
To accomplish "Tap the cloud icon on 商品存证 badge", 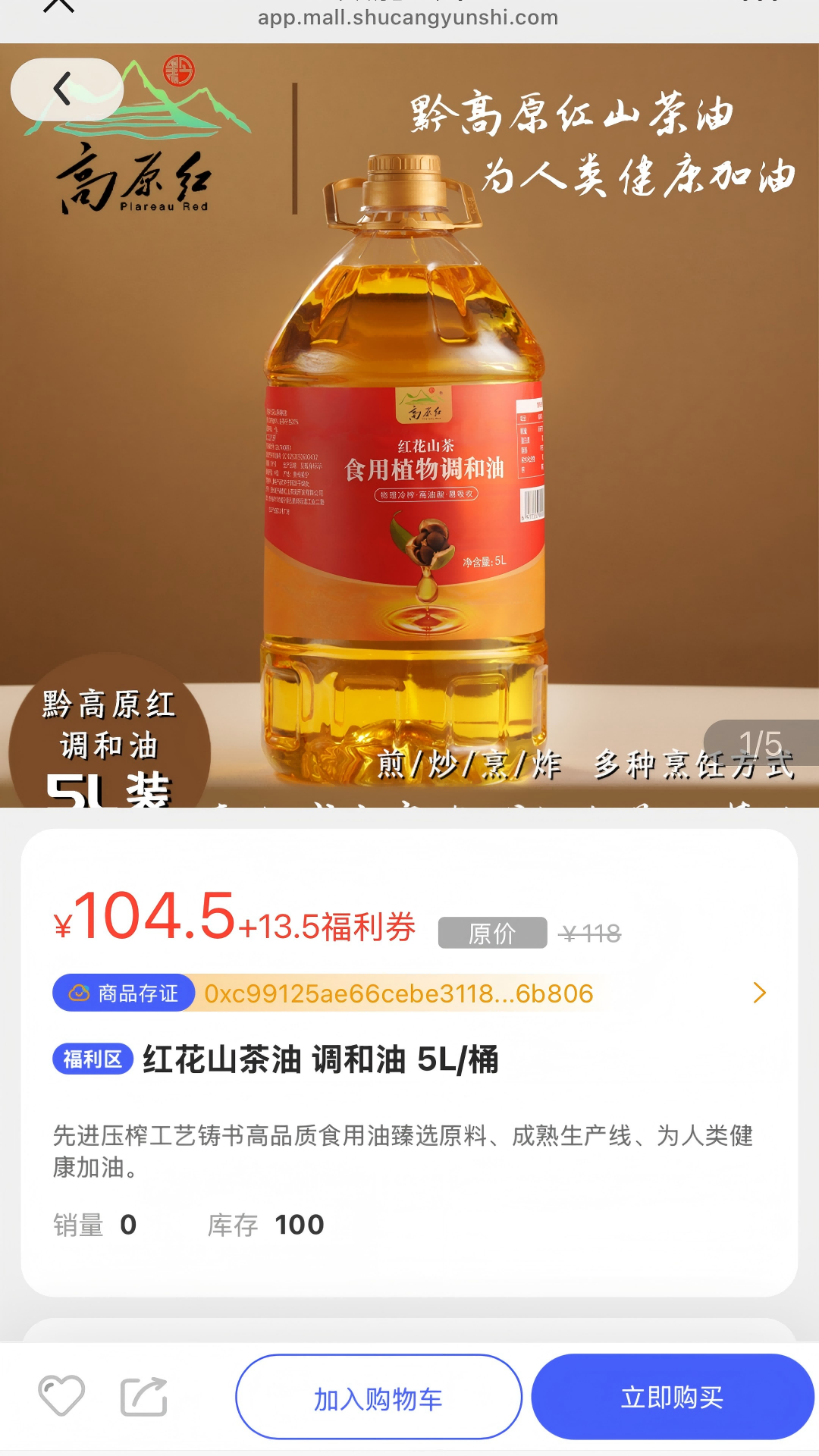I will click(x=78, y=993).
